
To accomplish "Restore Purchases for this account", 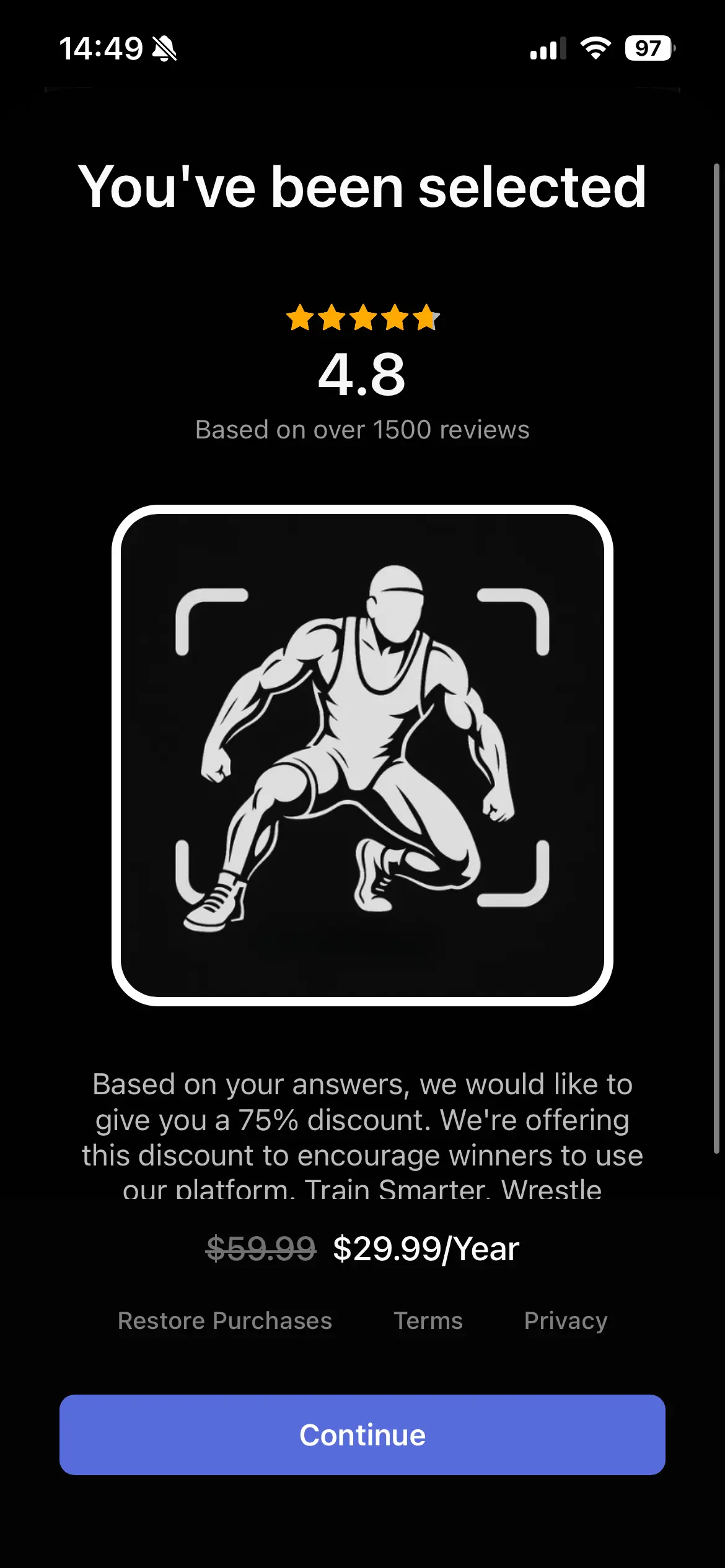I will 225,1320.
